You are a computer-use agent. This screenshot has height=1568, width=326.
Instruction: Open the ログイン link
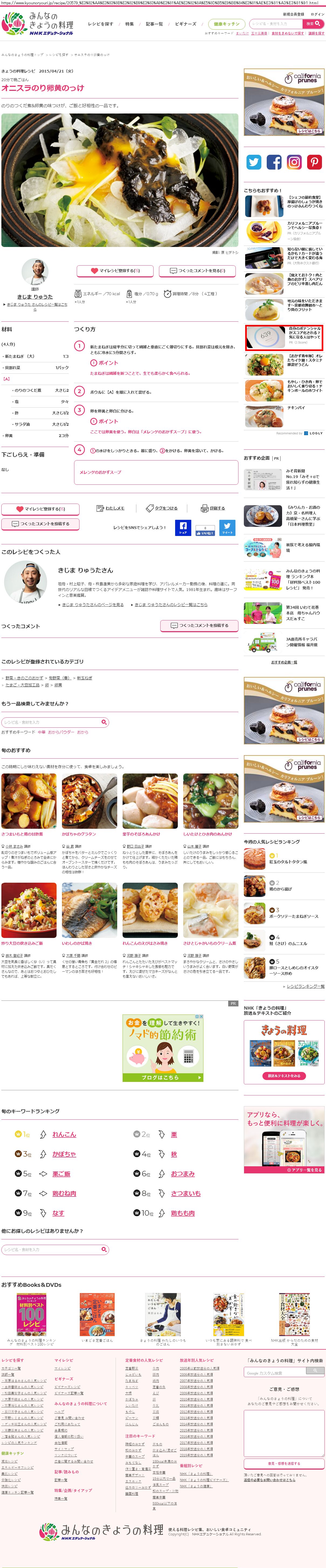[x=317, y=14]
